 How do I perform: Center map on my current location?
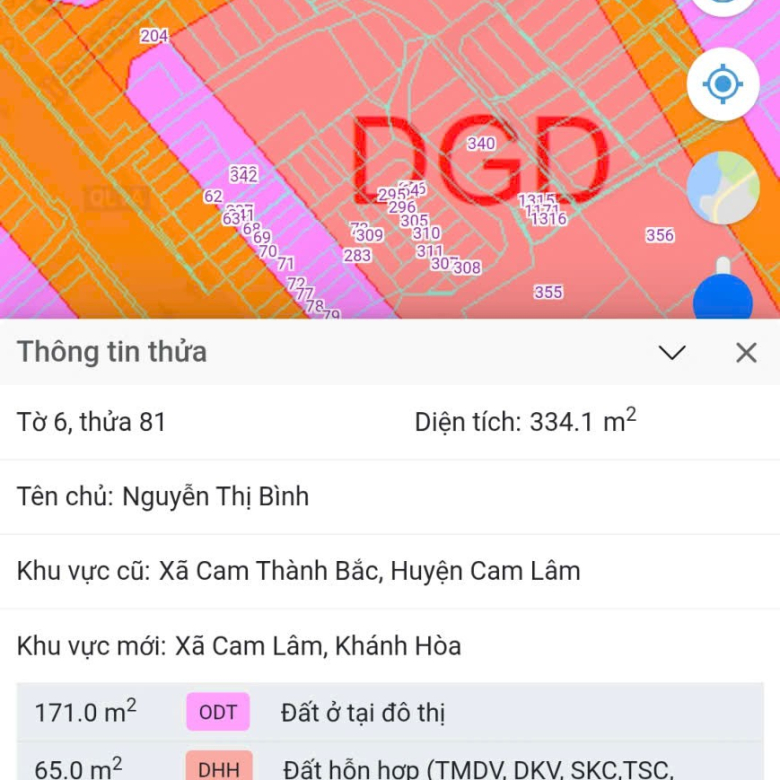[723, 83]
